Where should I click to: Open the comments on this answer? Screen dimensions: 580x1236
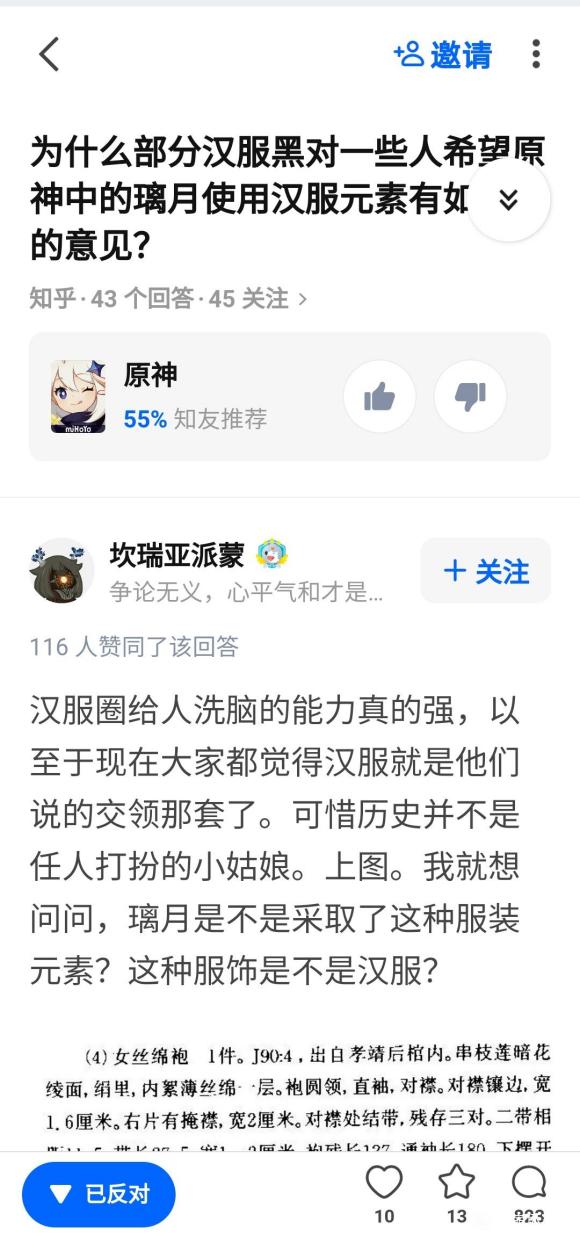pyautogui.click(x=529, y=1194)
